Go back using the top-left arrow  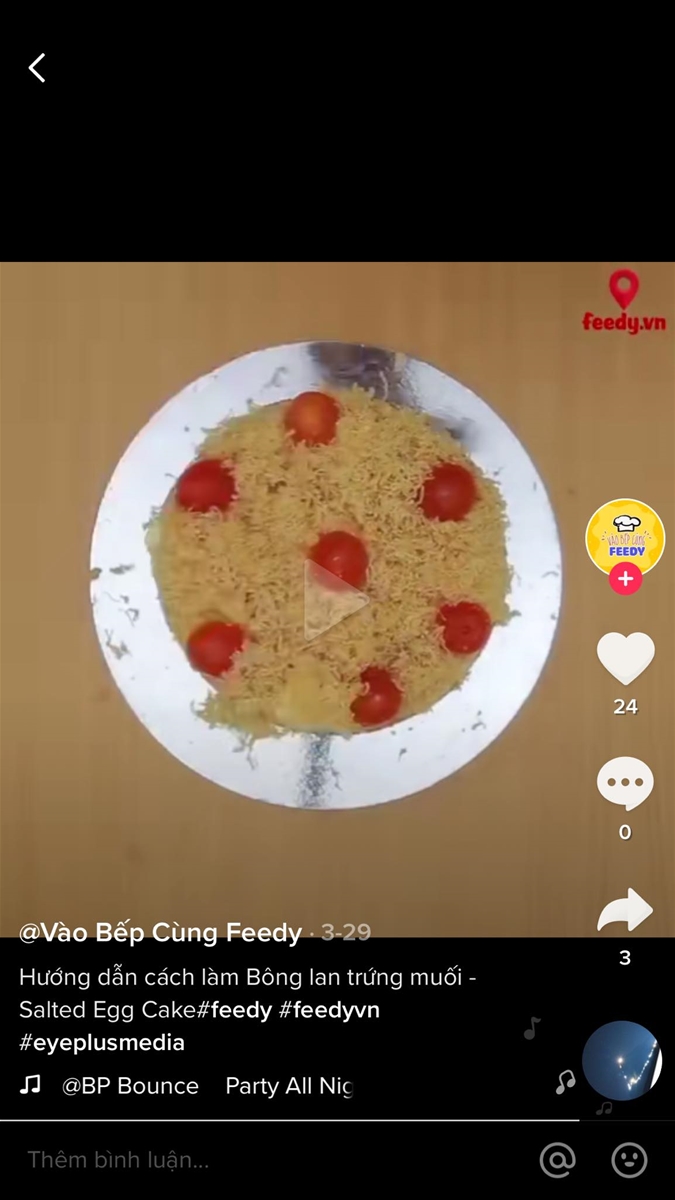click(x=37, y=68)
